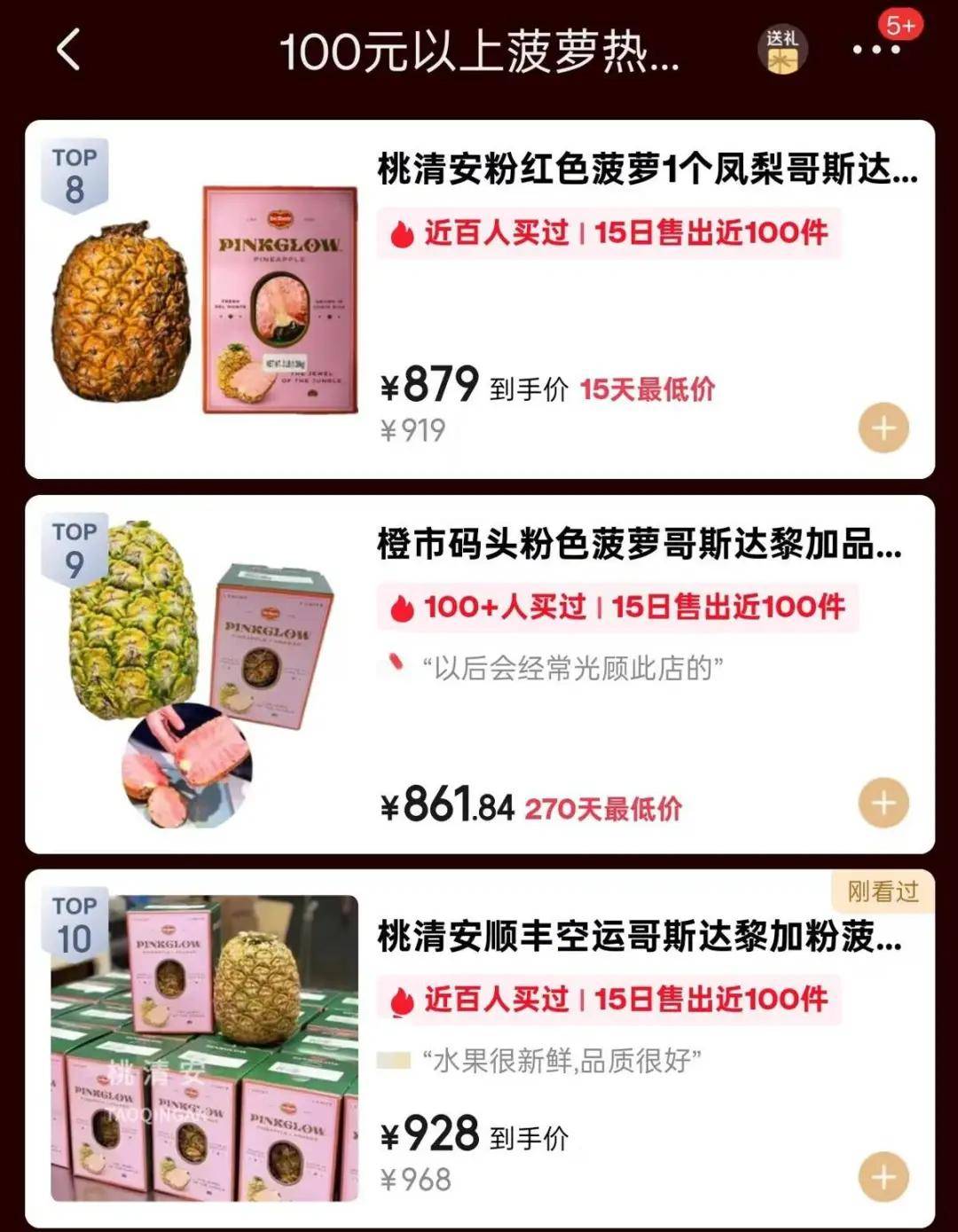
Task: Open the gift (送礼) icon
Action: click(x=782, y=51)
